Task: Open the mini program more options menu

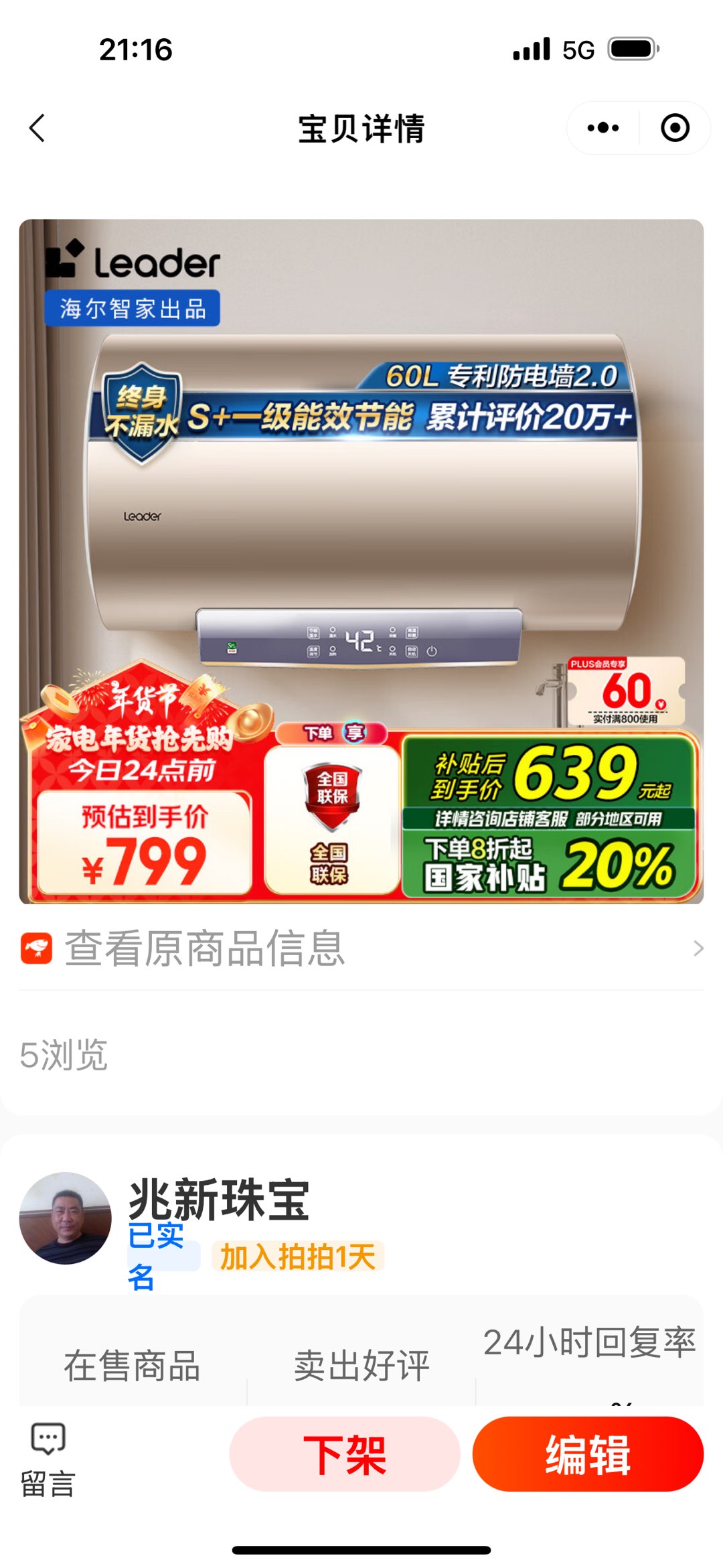Action: (x=602, y=128)
